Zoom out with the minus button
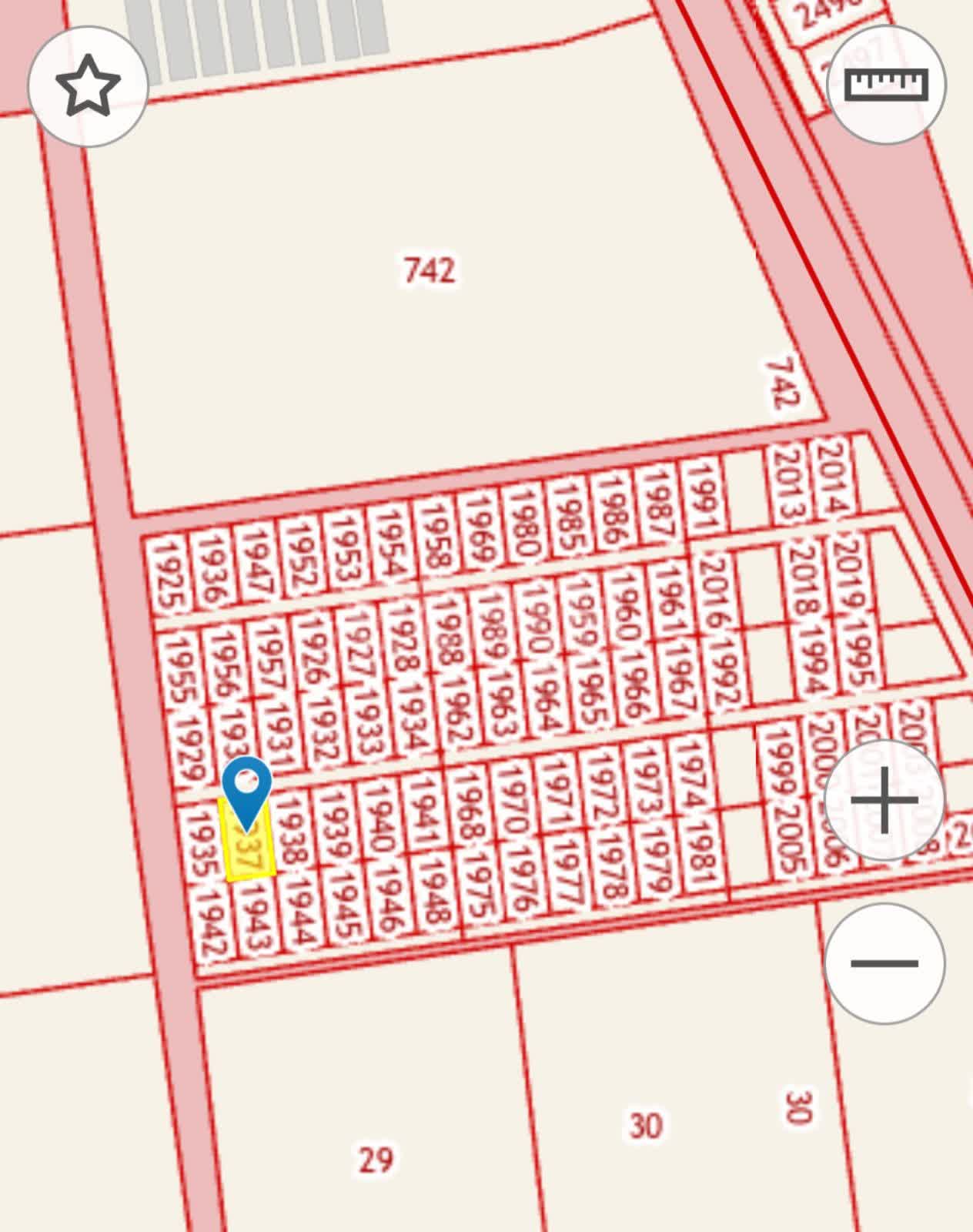The height and width of the screenshot is (1232, 973). [x=884, y=963]
